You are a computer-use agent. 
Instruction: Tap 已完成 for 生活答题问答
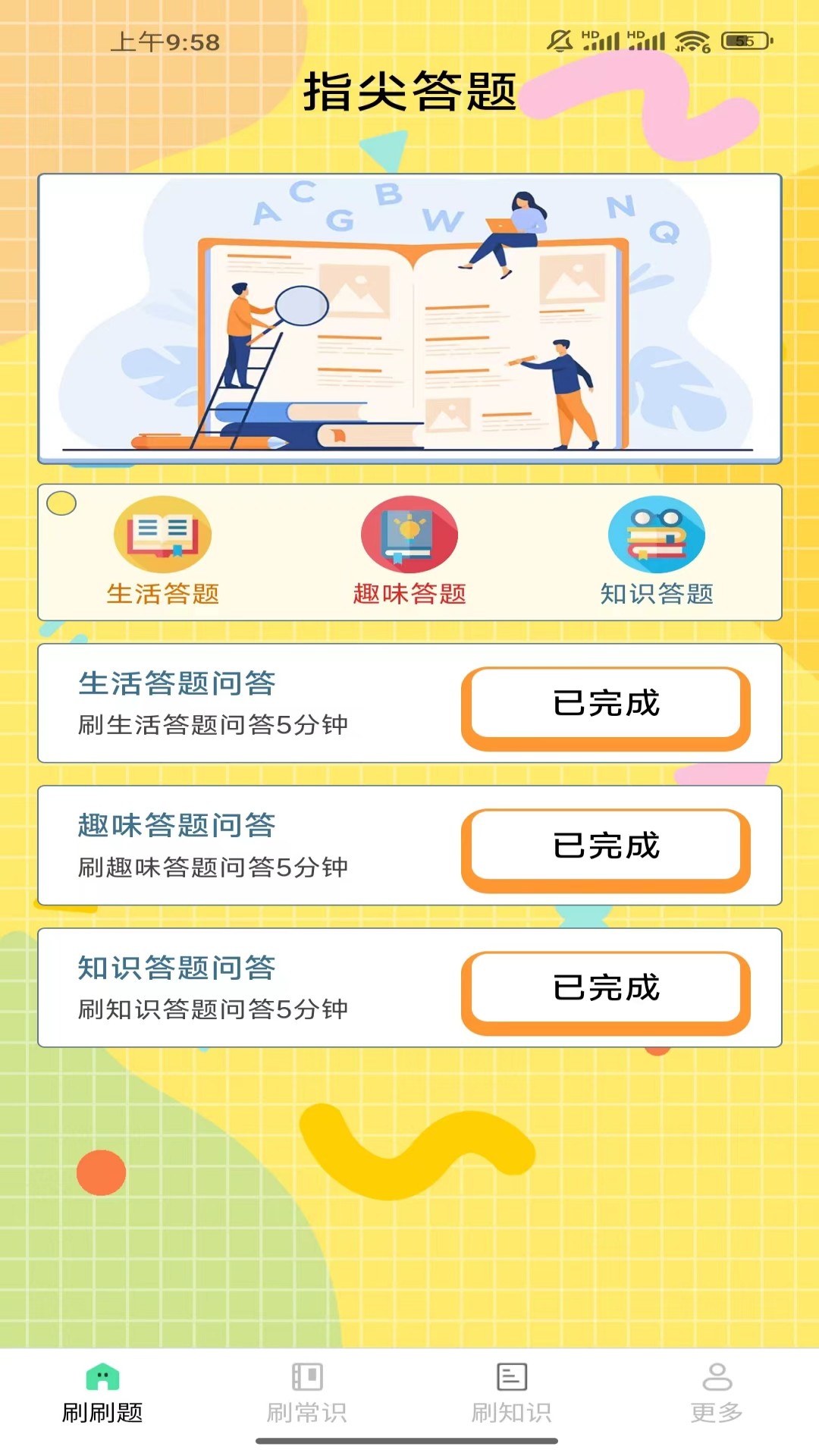click(605, 704)
